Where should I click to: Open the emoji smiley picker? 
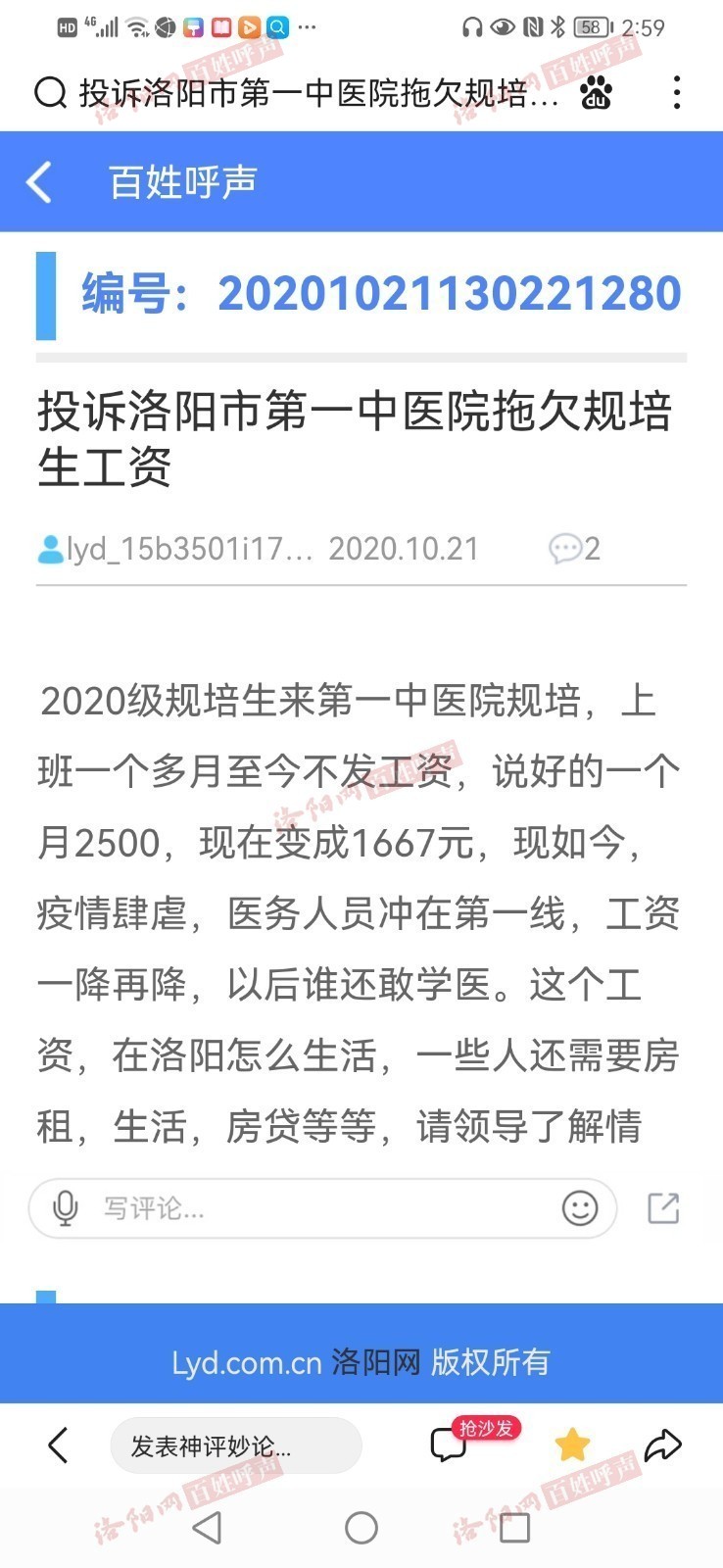pyautogui.click(x=580, y=1208)
